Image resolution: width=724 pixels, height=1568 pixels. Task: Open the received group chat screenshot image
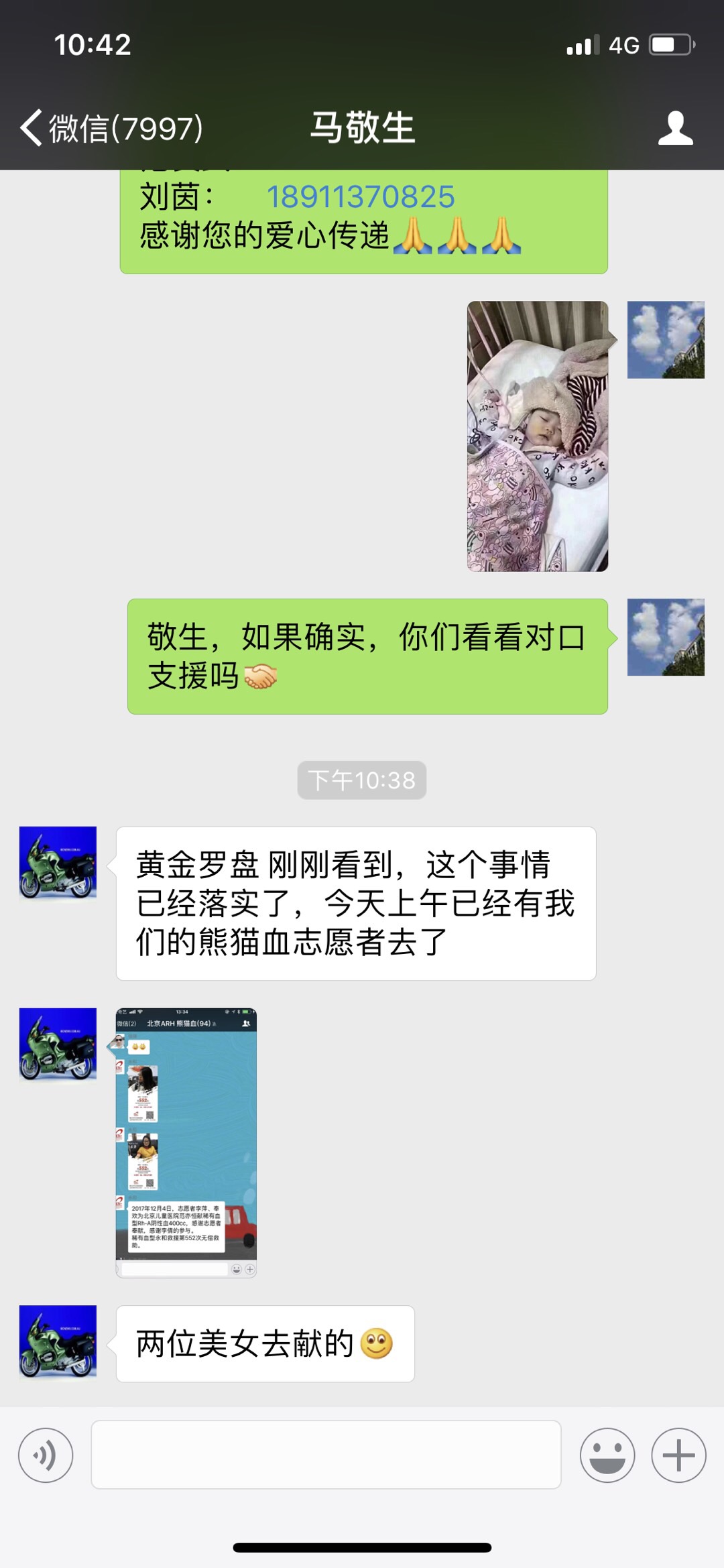(x=186, y=1142)
